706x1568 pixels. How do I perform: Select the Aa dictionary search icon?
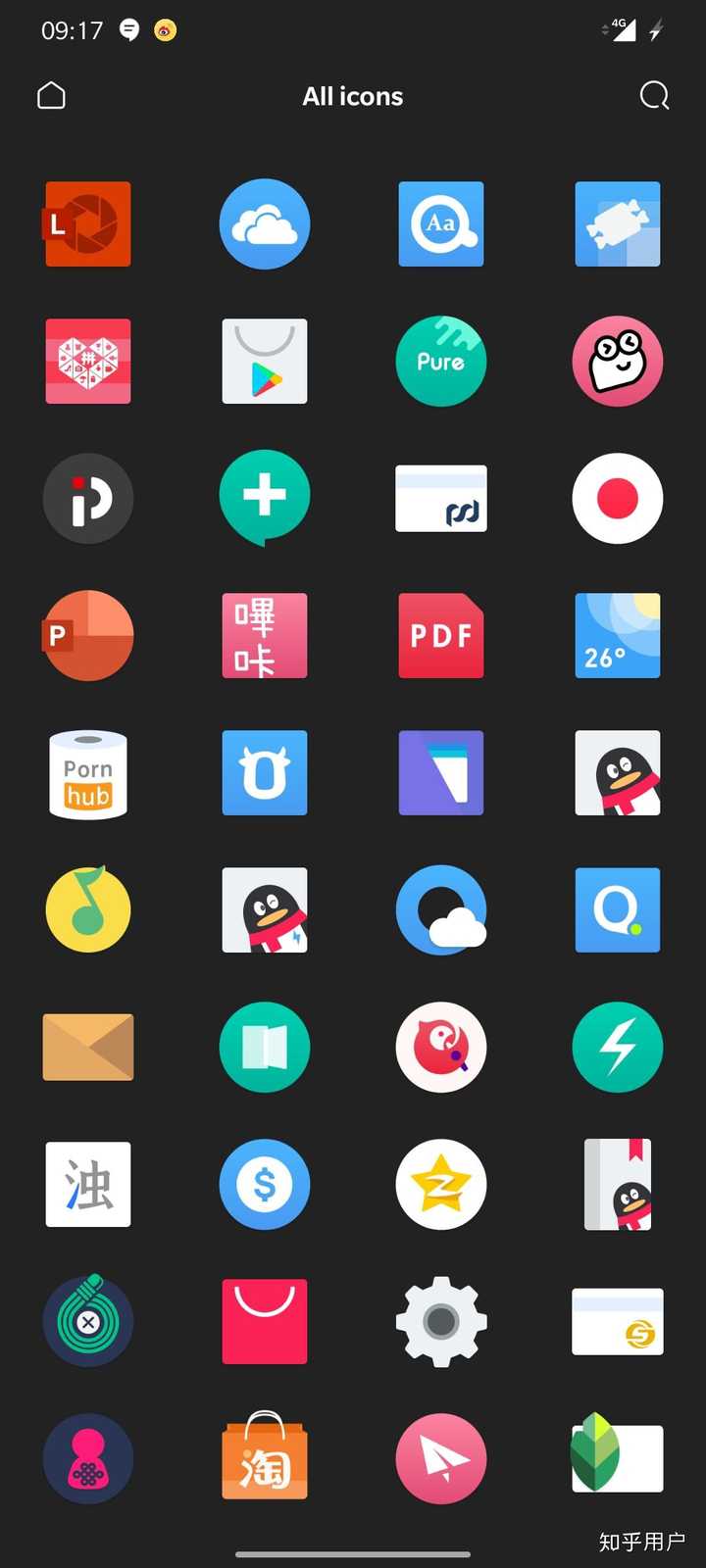point(441,223)
